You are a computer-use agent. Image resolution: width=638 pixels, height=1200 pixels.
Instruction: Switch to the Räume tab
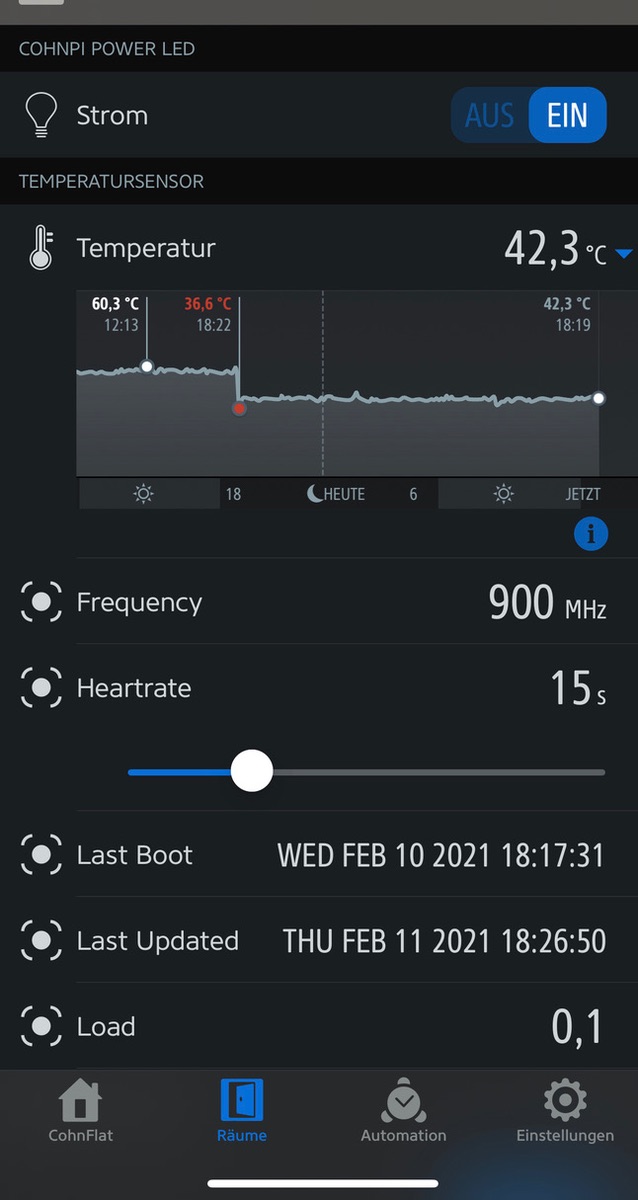coord(241,1110)
